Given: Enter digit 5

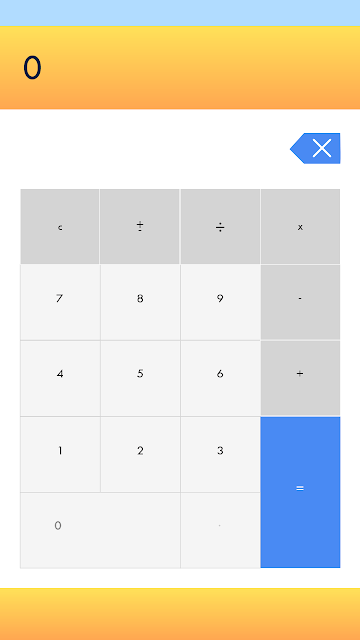Looking at the screenshot, I should tap(140, 378).
